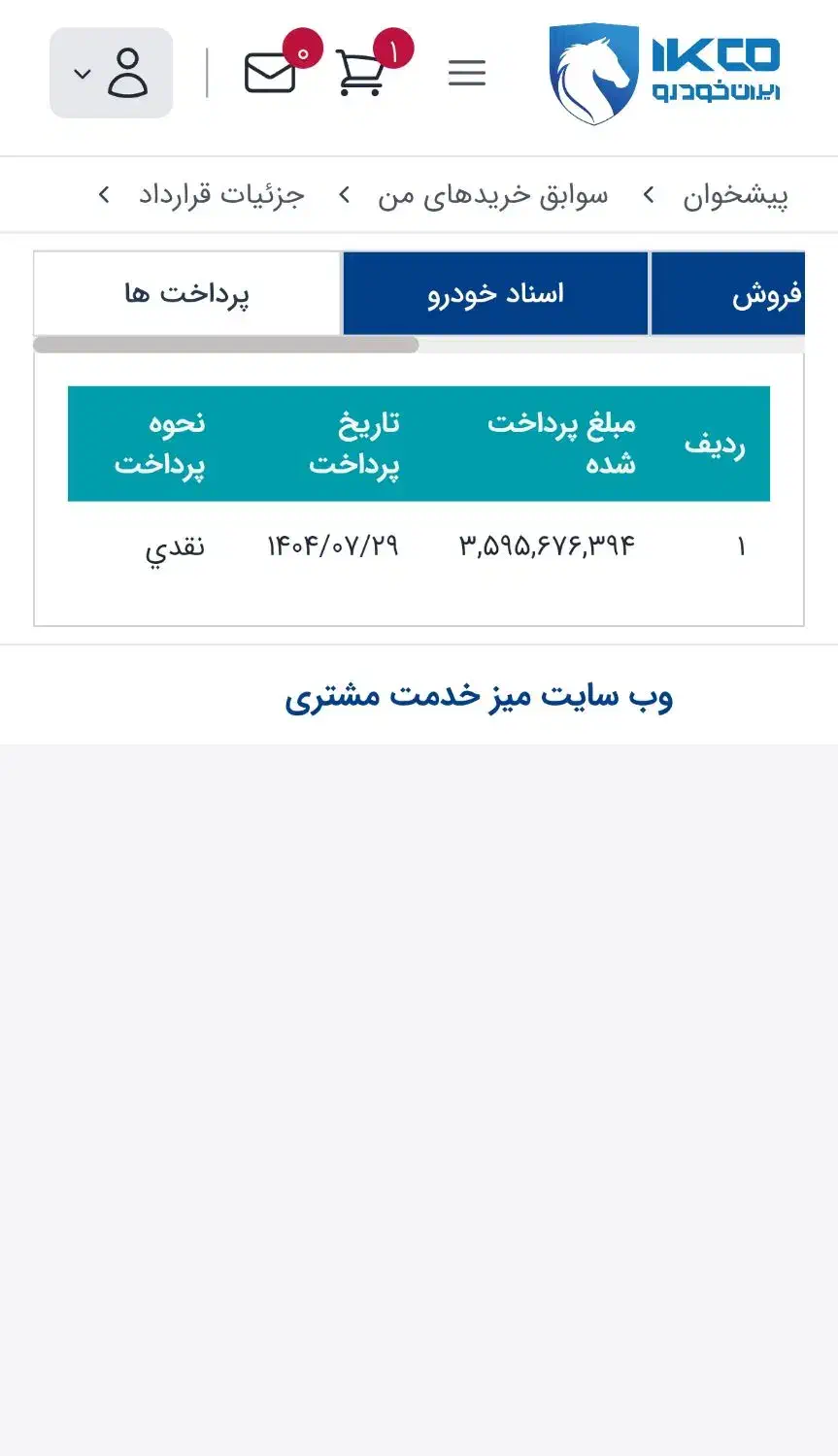Viewport: 838px width, 1456px height.
Task: Open جزئیات قرارداد breadcrumb link
Action: (x=221, y=195)
